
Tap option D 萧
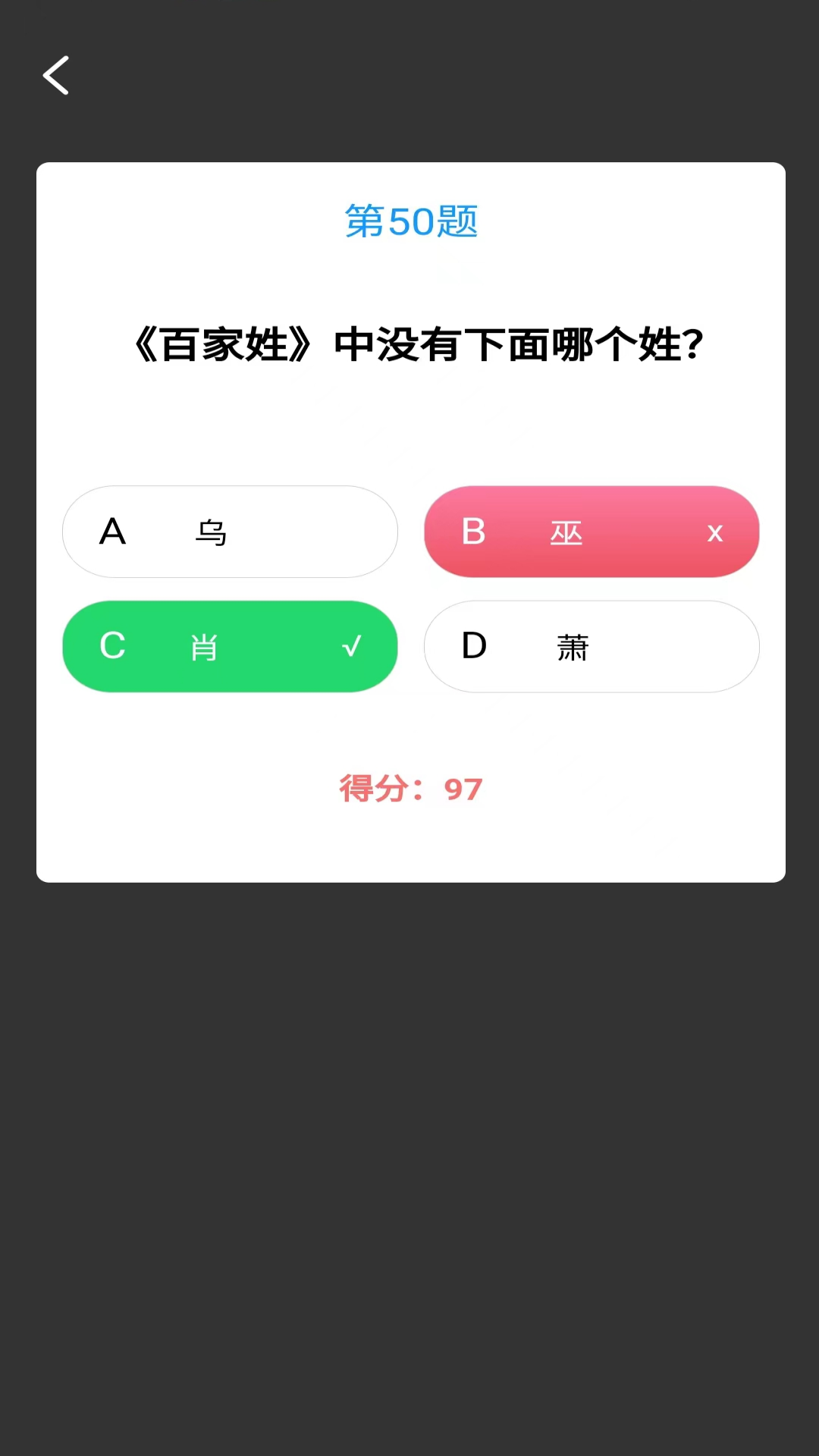591,646
